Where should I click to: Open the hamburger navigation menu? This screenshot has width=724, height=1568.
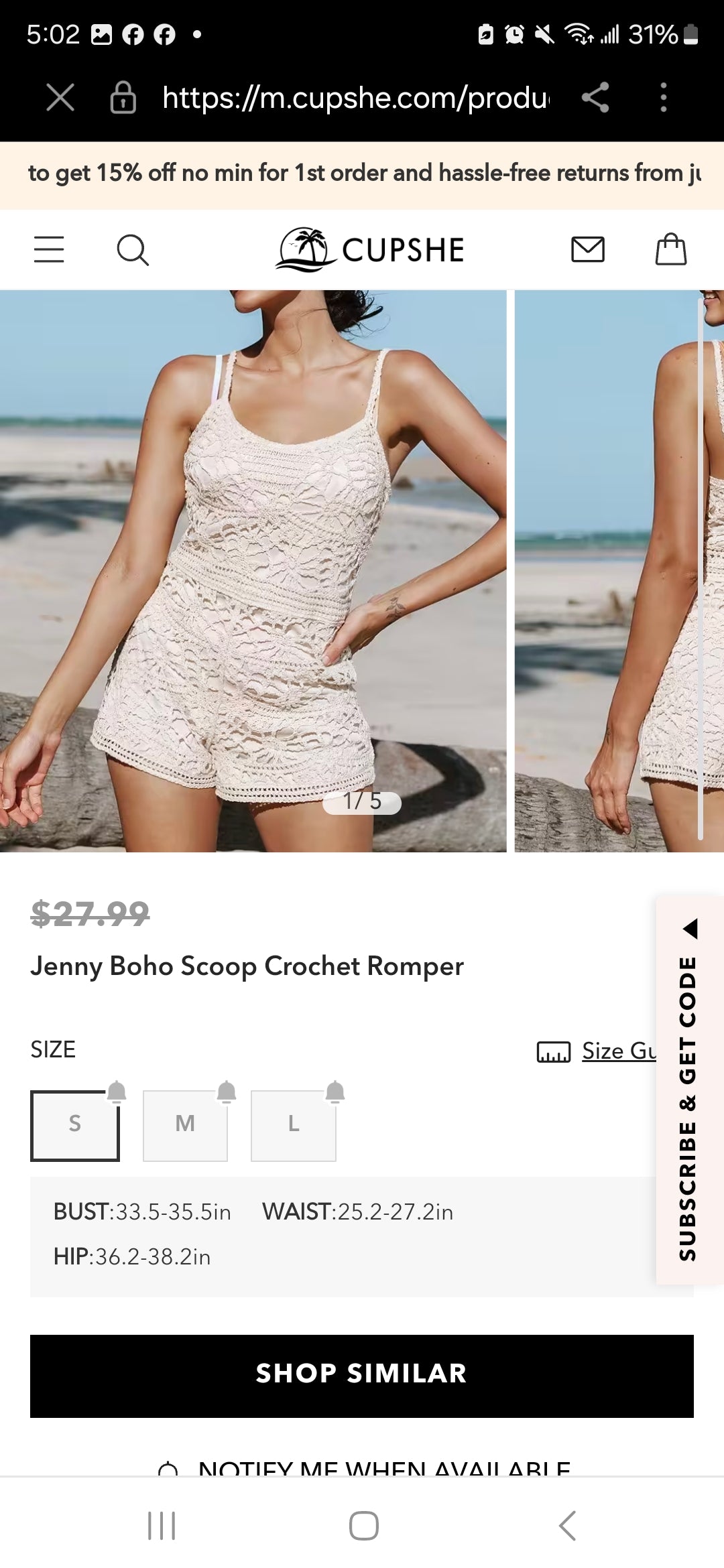coord(49,250)
